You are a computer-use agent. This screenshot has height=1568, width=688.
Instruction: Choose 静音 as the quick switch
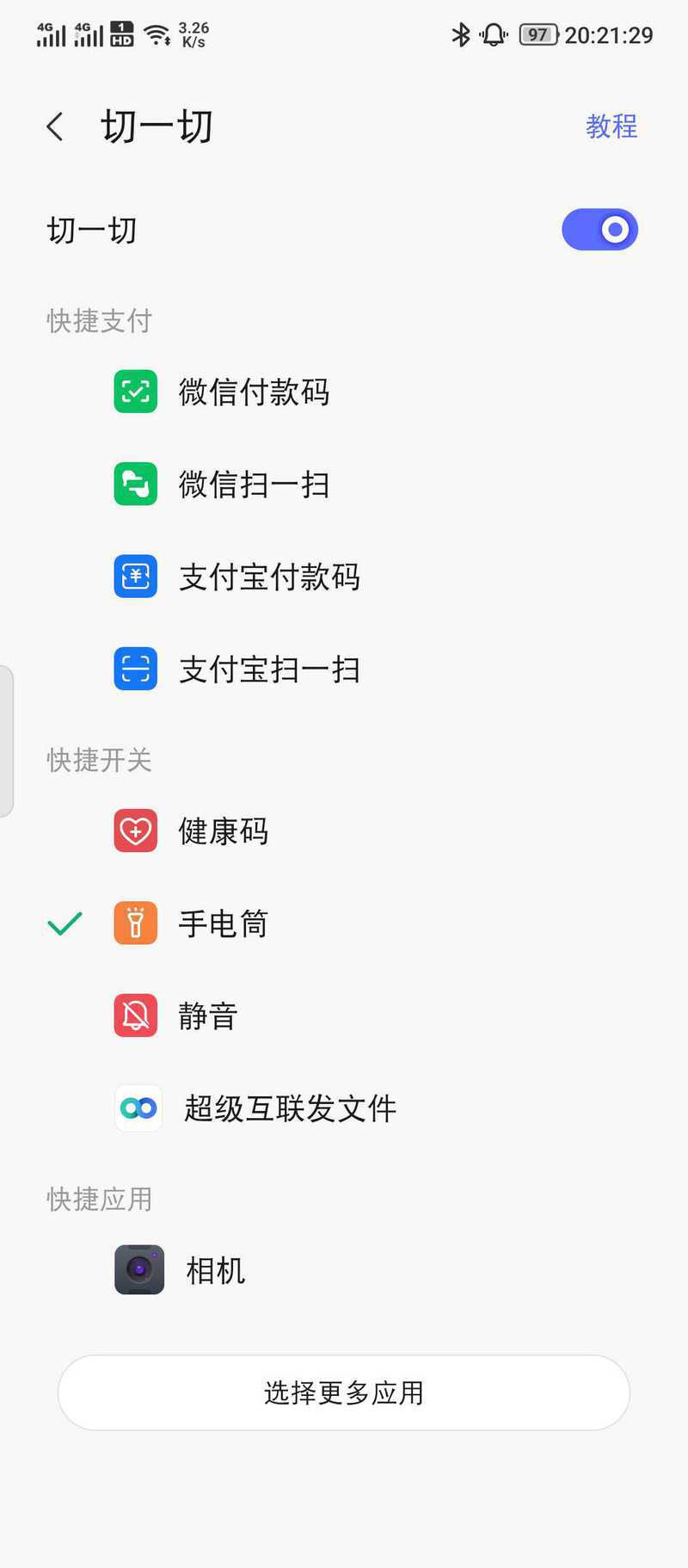click(x=344, y=1015)
